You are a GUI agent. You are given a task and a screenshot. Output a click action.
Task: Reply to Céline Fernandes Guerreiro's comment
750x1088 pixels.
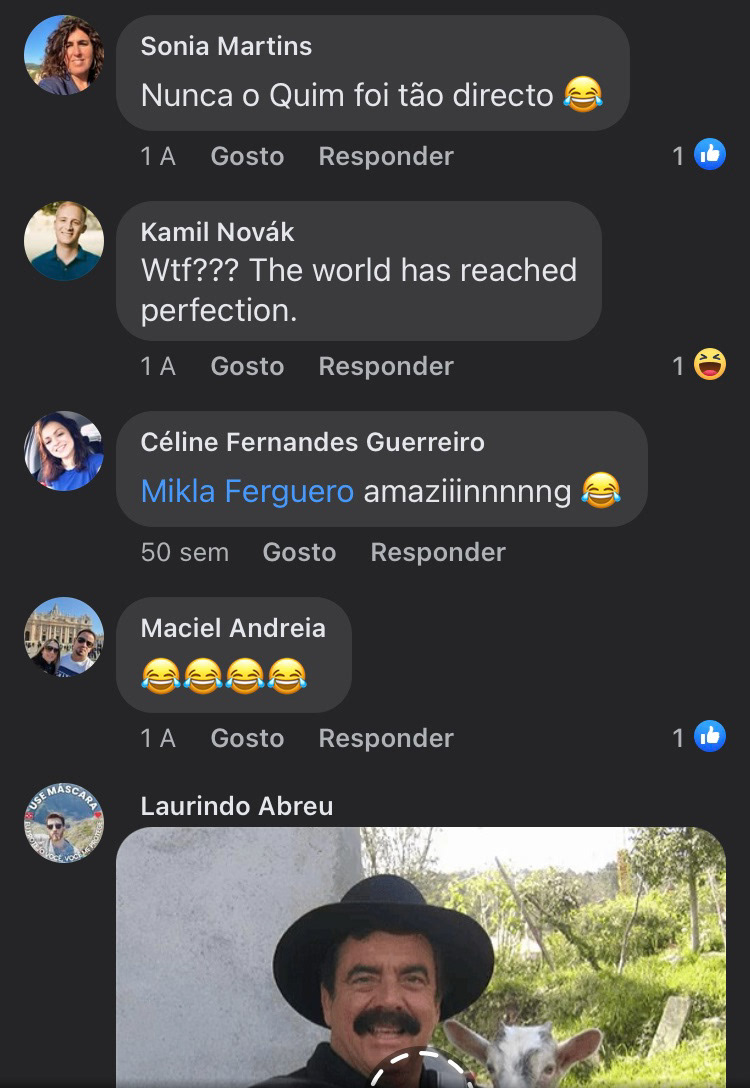pos(438,552)
